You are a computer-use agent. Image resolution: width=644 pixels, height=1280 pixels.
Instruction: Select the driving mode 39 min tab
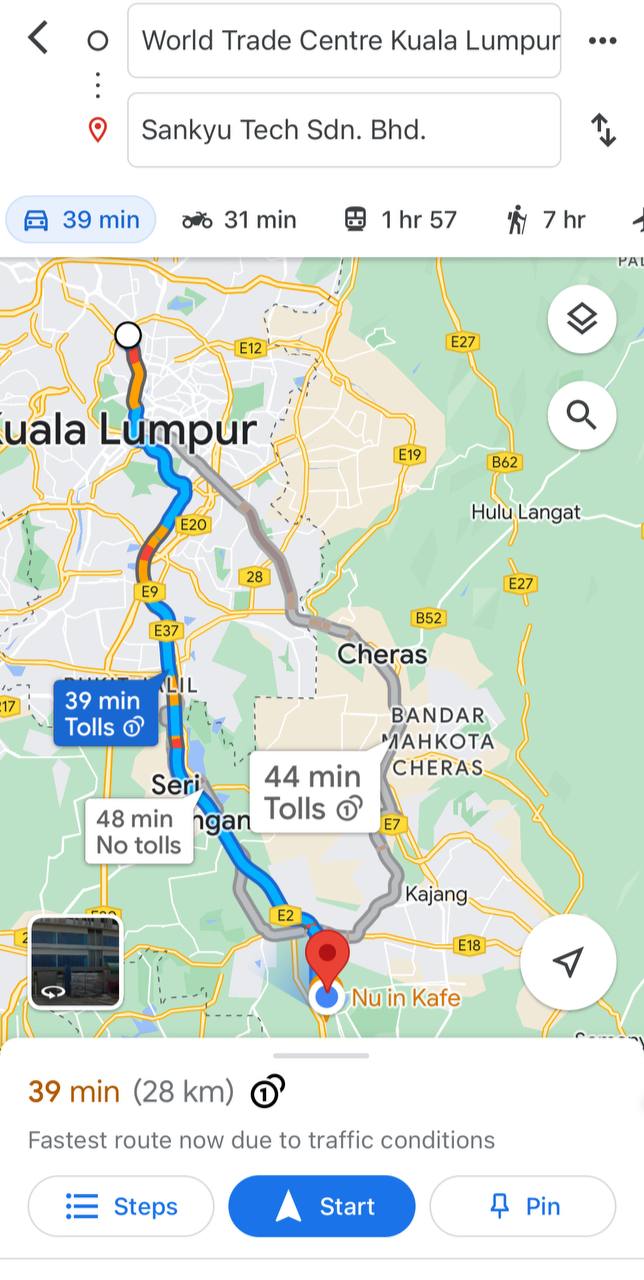81,220
